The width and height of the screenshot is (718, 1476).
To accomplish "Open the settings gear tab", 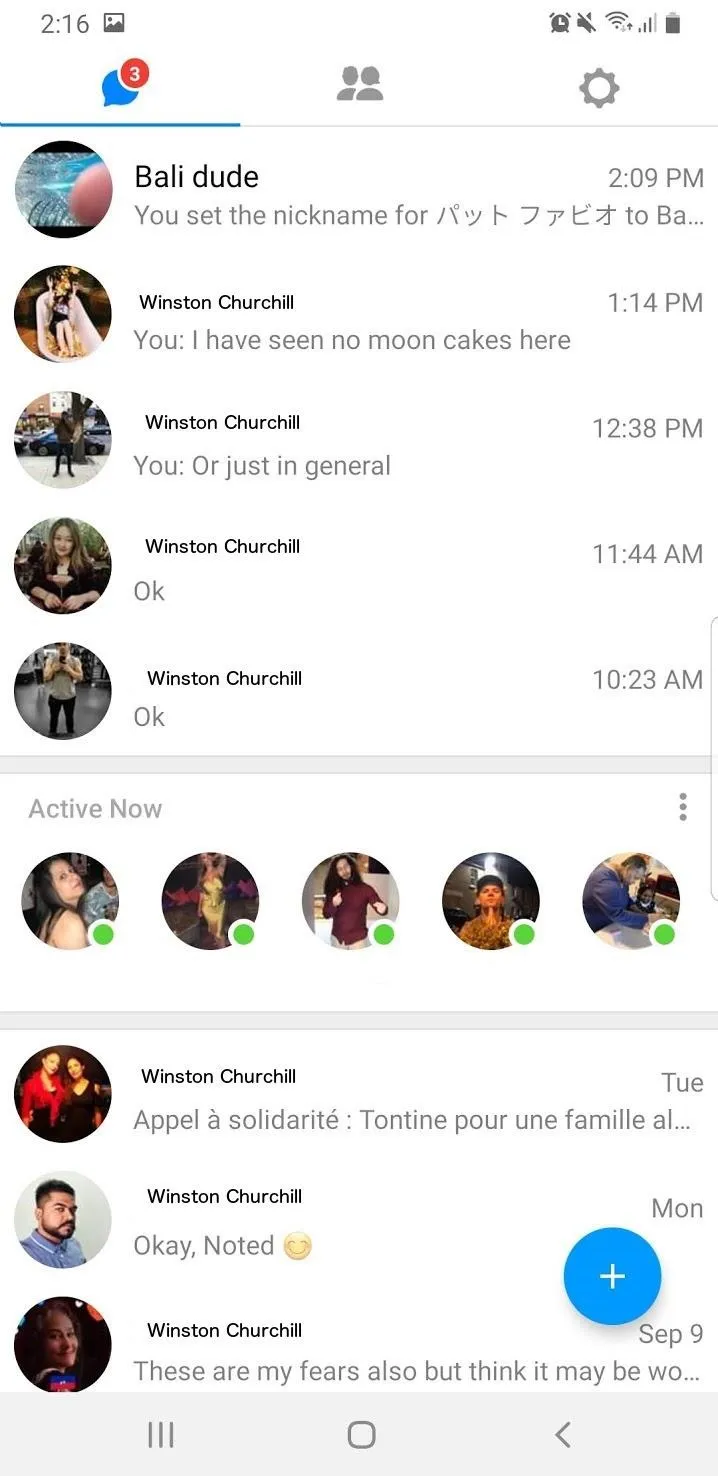I will [x=598, y=88].
